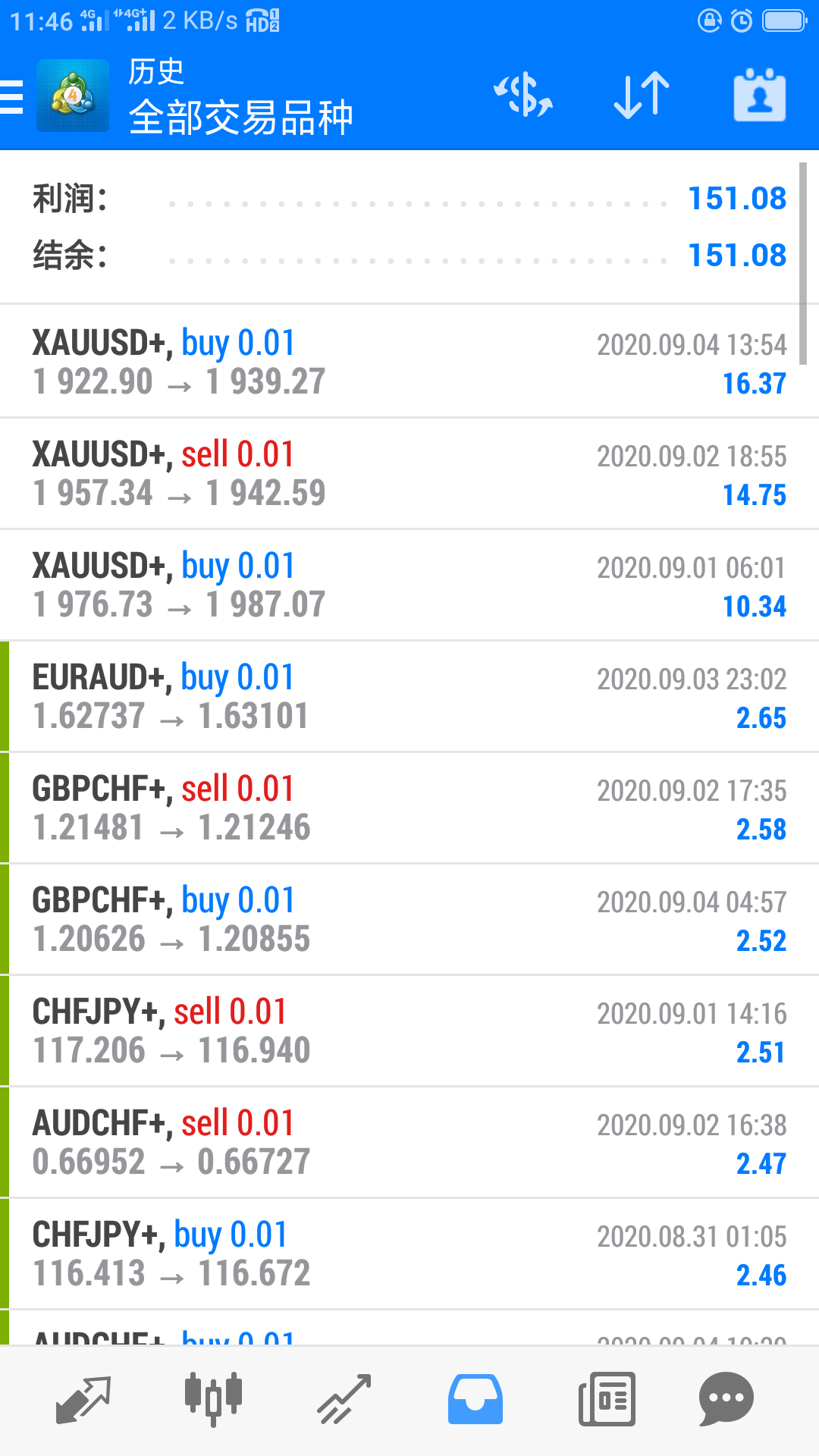Switch to the Quotes tab
The width and height of the screenshot is (819, 1456).
pyautogui.click(x=83, y=1399)
